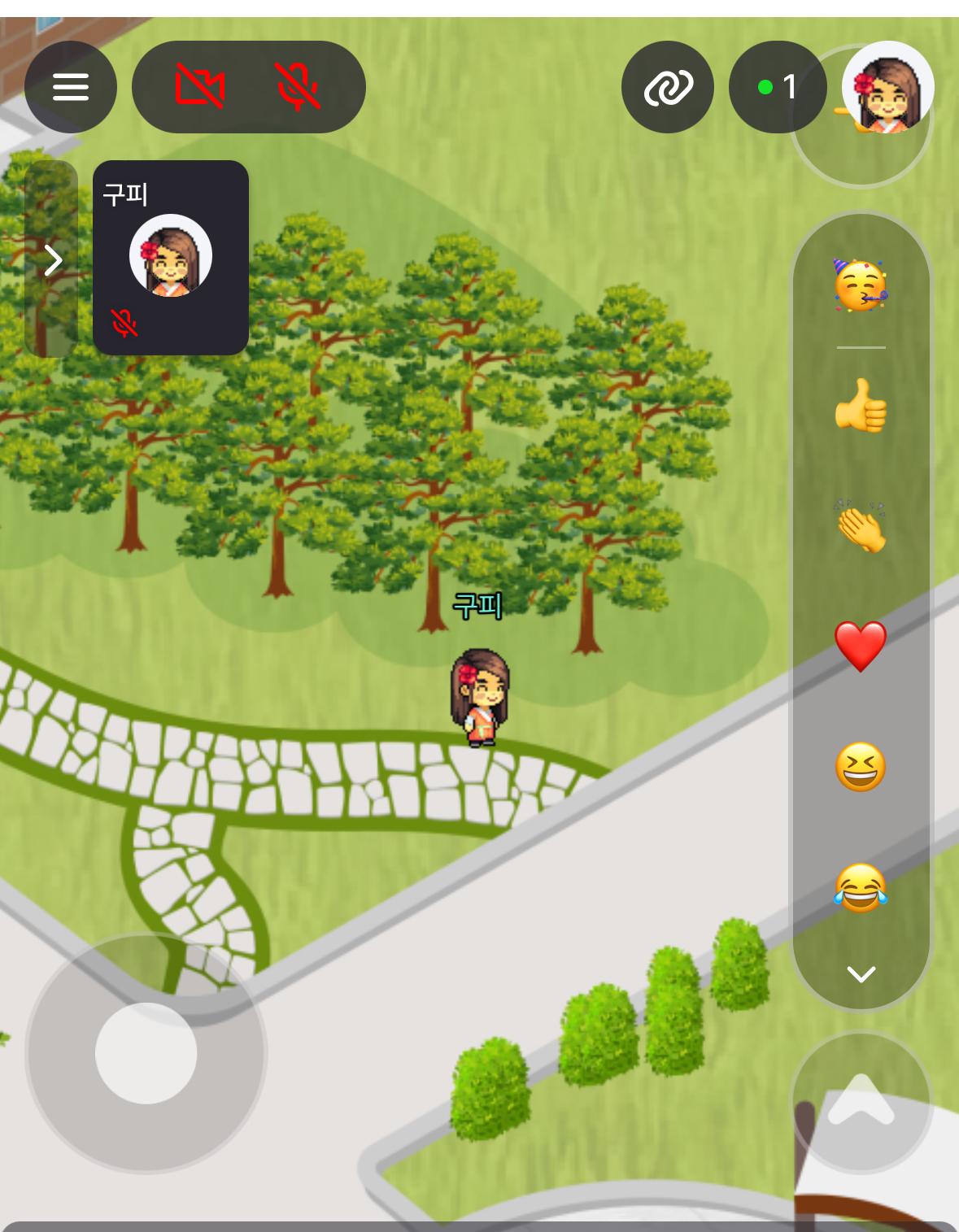Screen dimensions: 959x1232
Task: Turn on the camera
Action: pyautogui.click(x=200, y=87)
